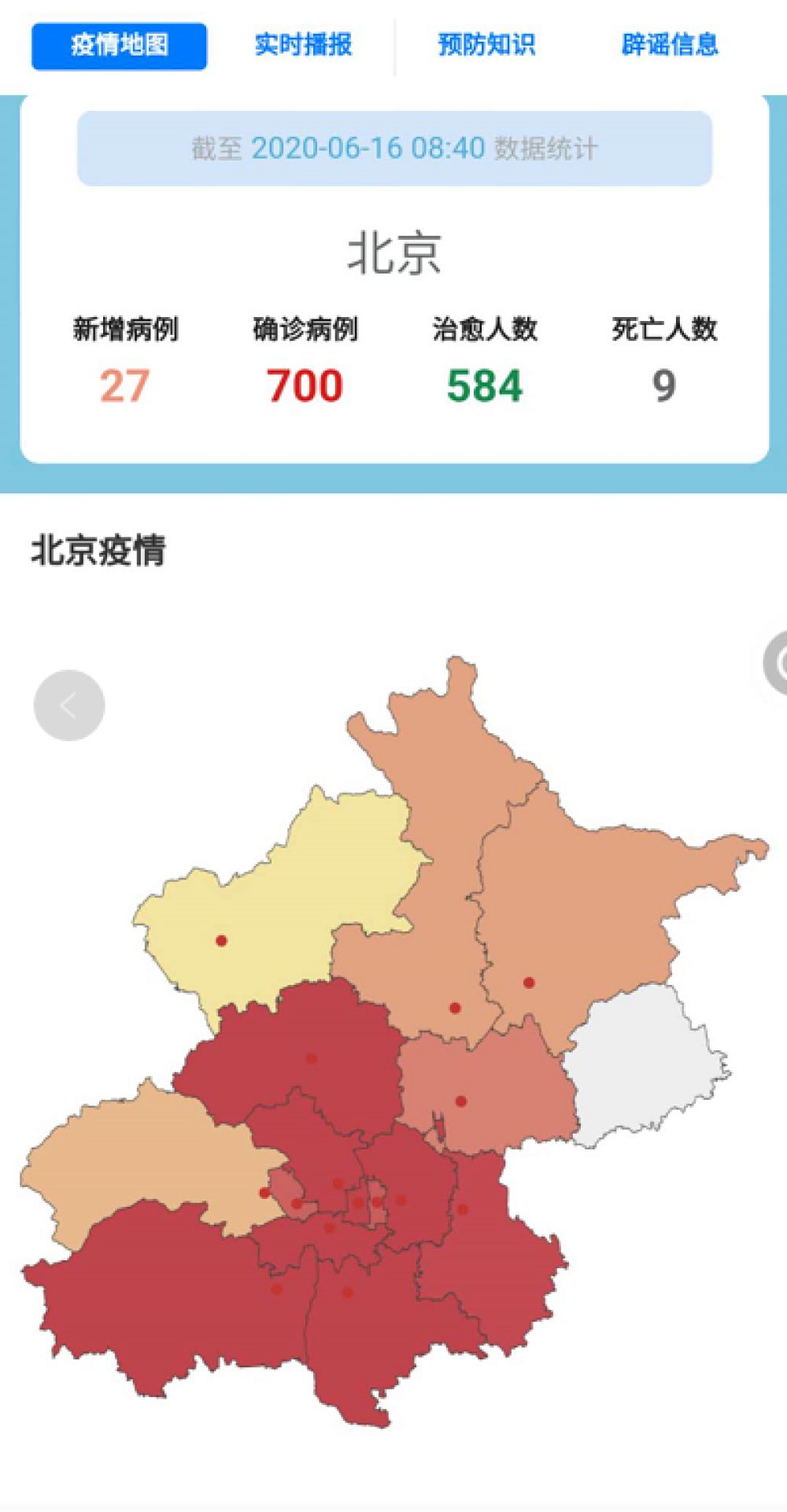
Task: Click the red dot marker in Miyun district
Action: click(530, 983)
